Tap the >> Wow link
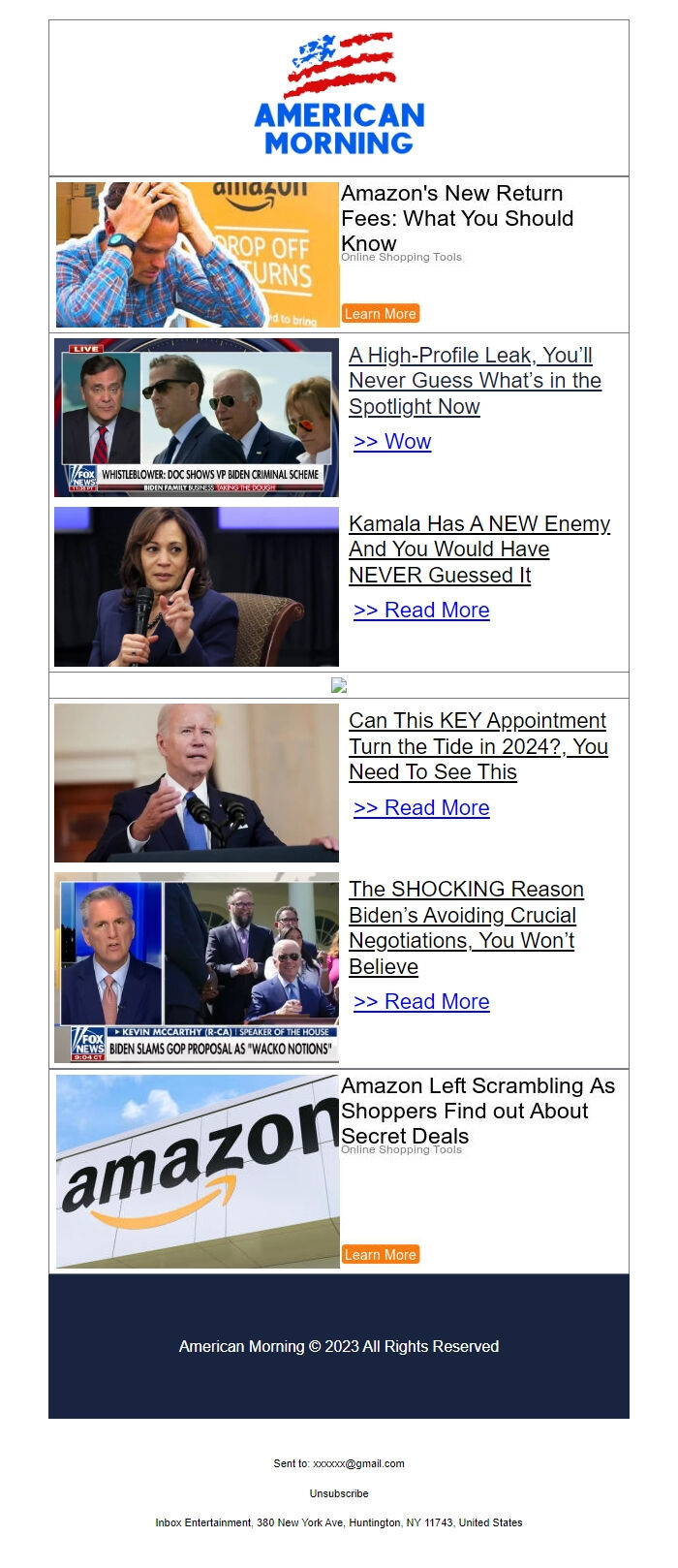 pyautogui.click(x=392, y=442)
